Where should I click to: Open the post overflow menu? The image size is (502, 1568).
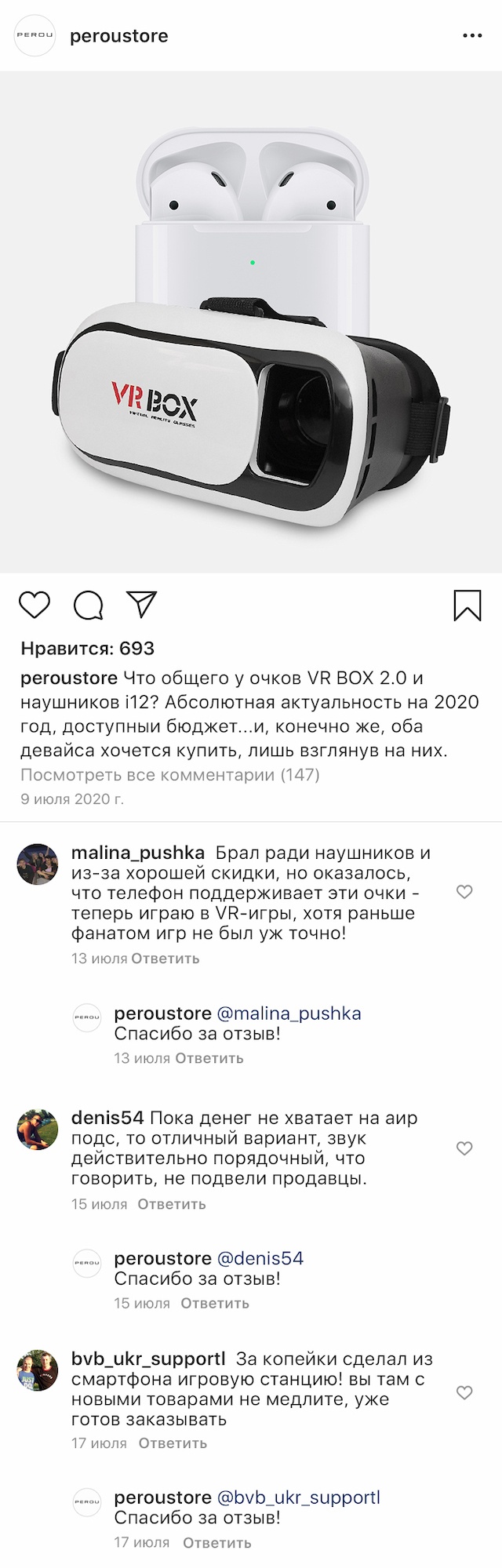point(472,36)
